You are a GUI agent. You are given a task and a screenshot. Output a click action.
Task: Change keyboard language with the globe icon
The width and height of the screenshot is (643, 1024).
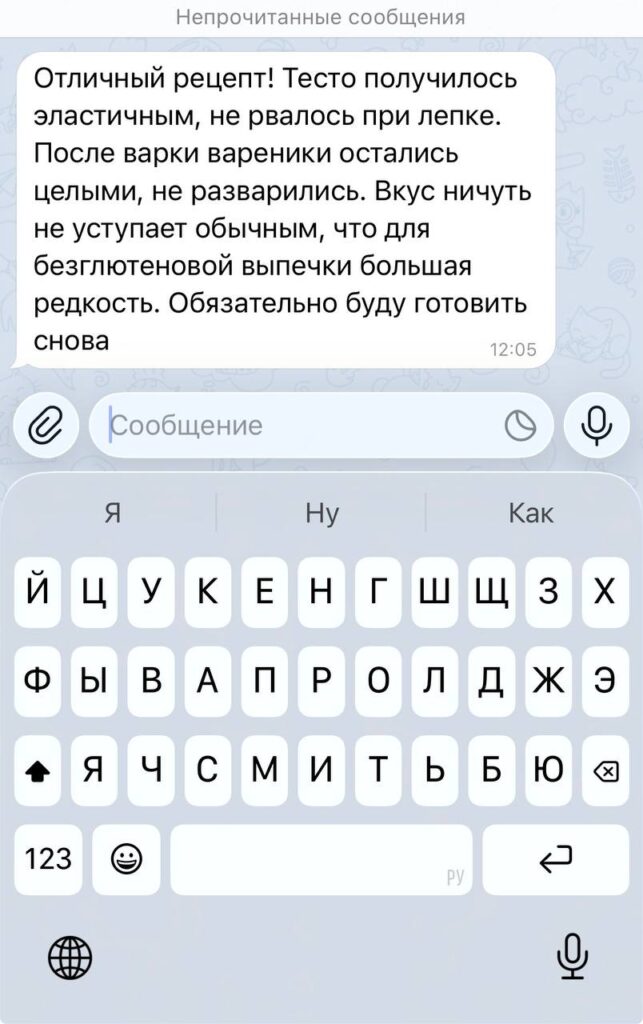tap(70, 959)
